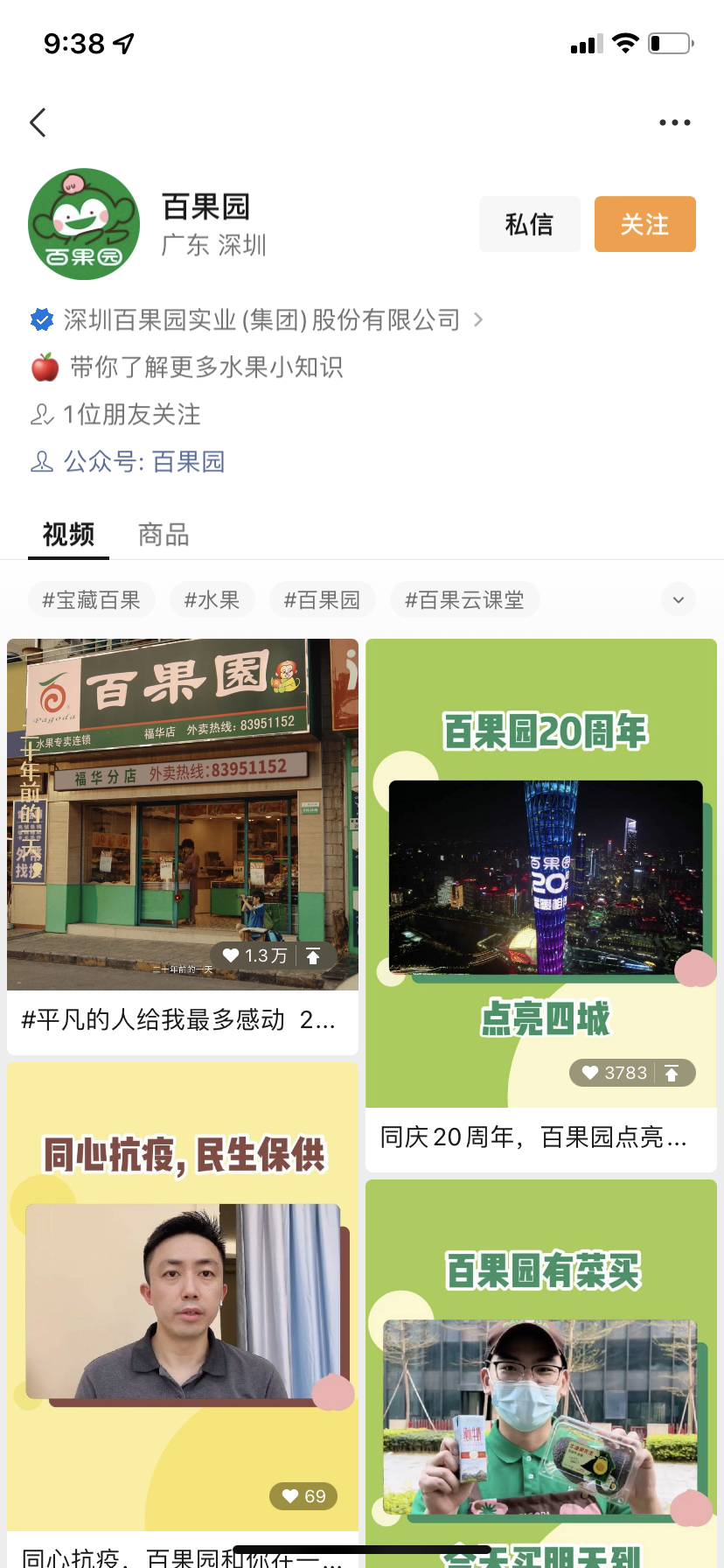Tap the back arrow to return
This screenshot has height=1568, width=724.
pos(38,122)
